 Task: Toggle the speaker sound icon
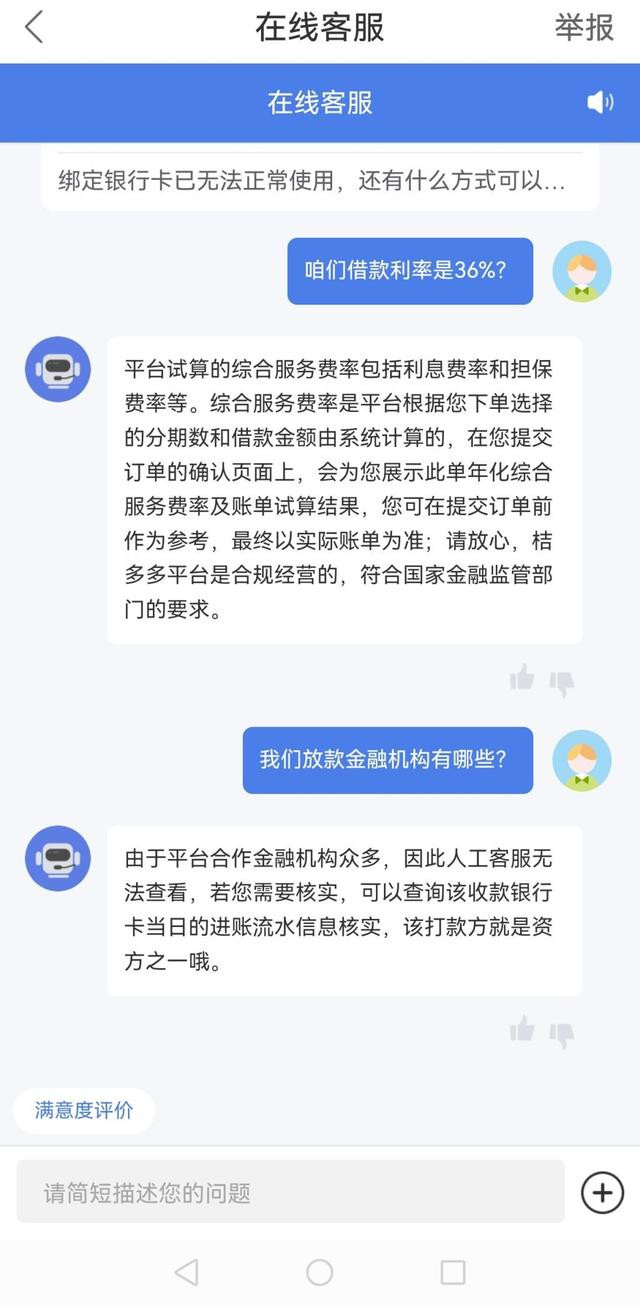[x=600, y=102]
